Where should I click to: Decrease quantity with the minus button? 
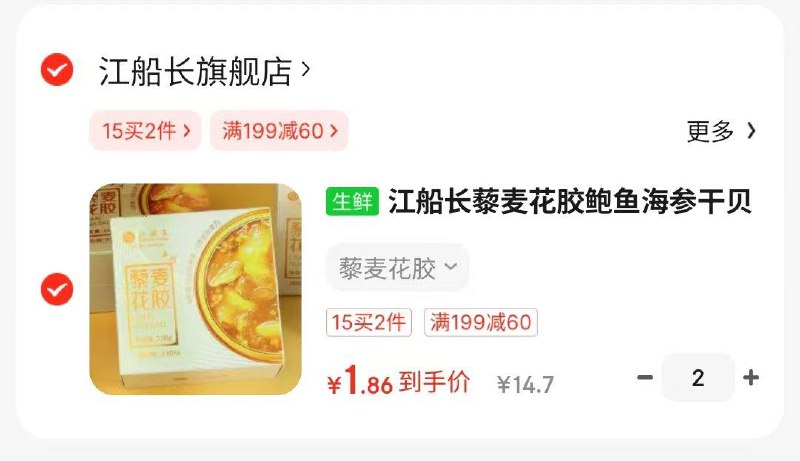[x=645, y=378]
